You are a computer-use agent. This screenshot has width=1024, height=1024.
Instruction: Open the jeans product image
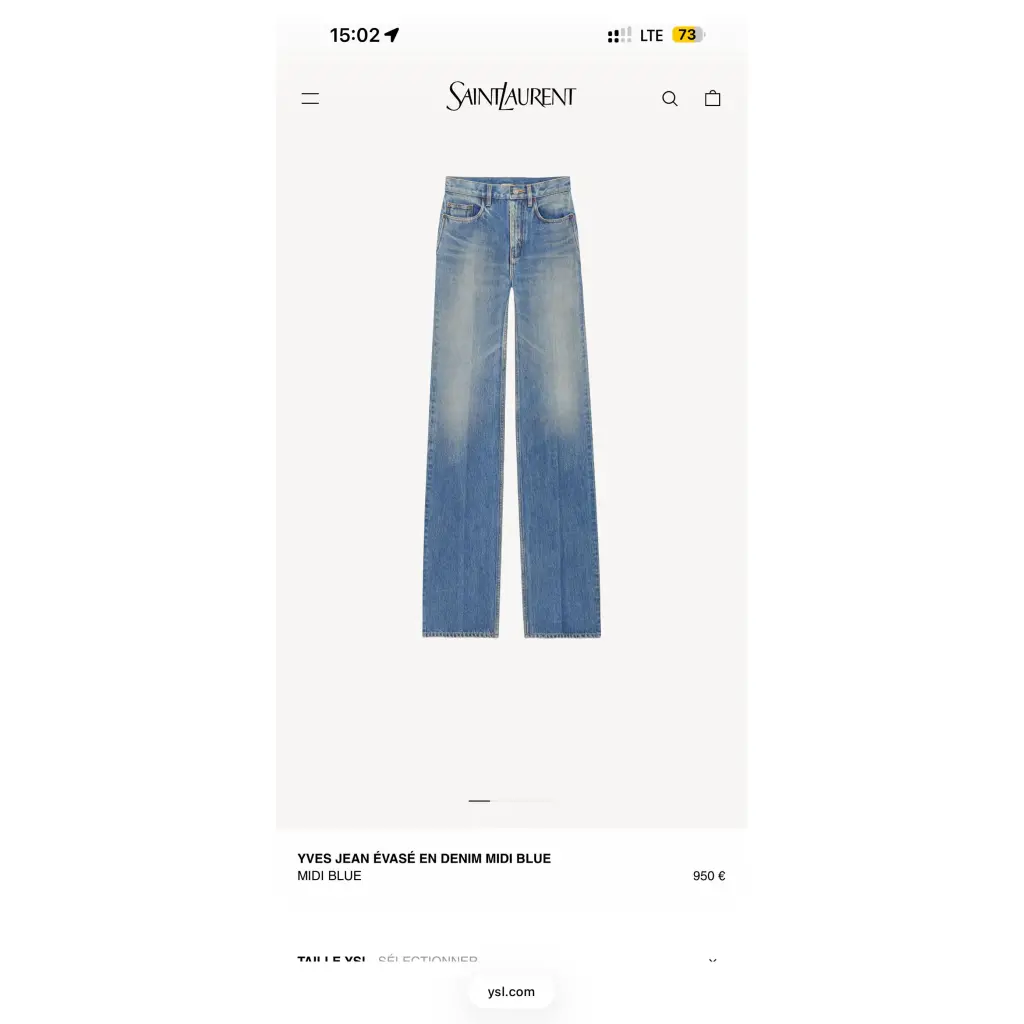511,406
